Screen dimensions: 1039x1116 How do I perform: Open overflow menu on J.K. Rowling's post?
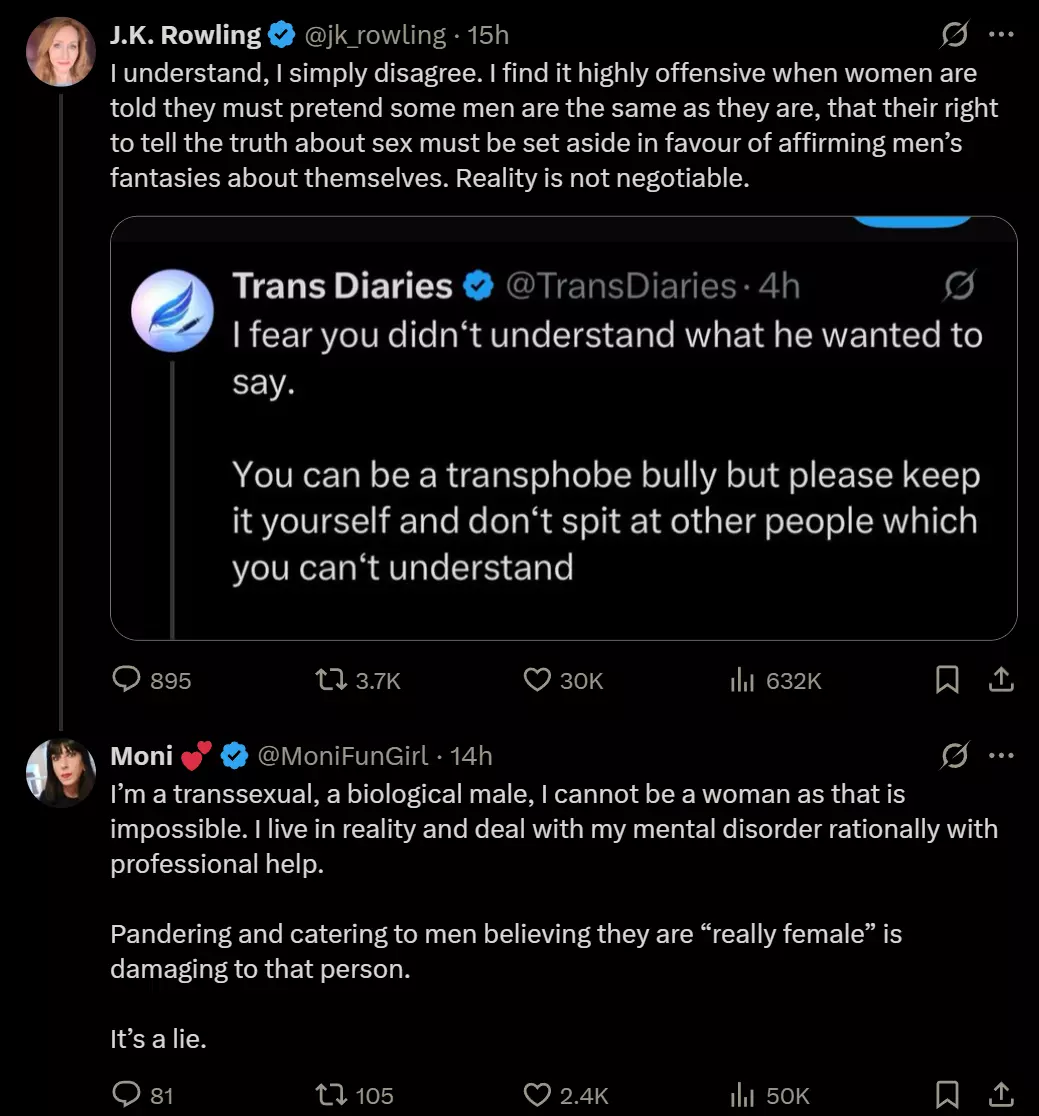point(1000,35)
